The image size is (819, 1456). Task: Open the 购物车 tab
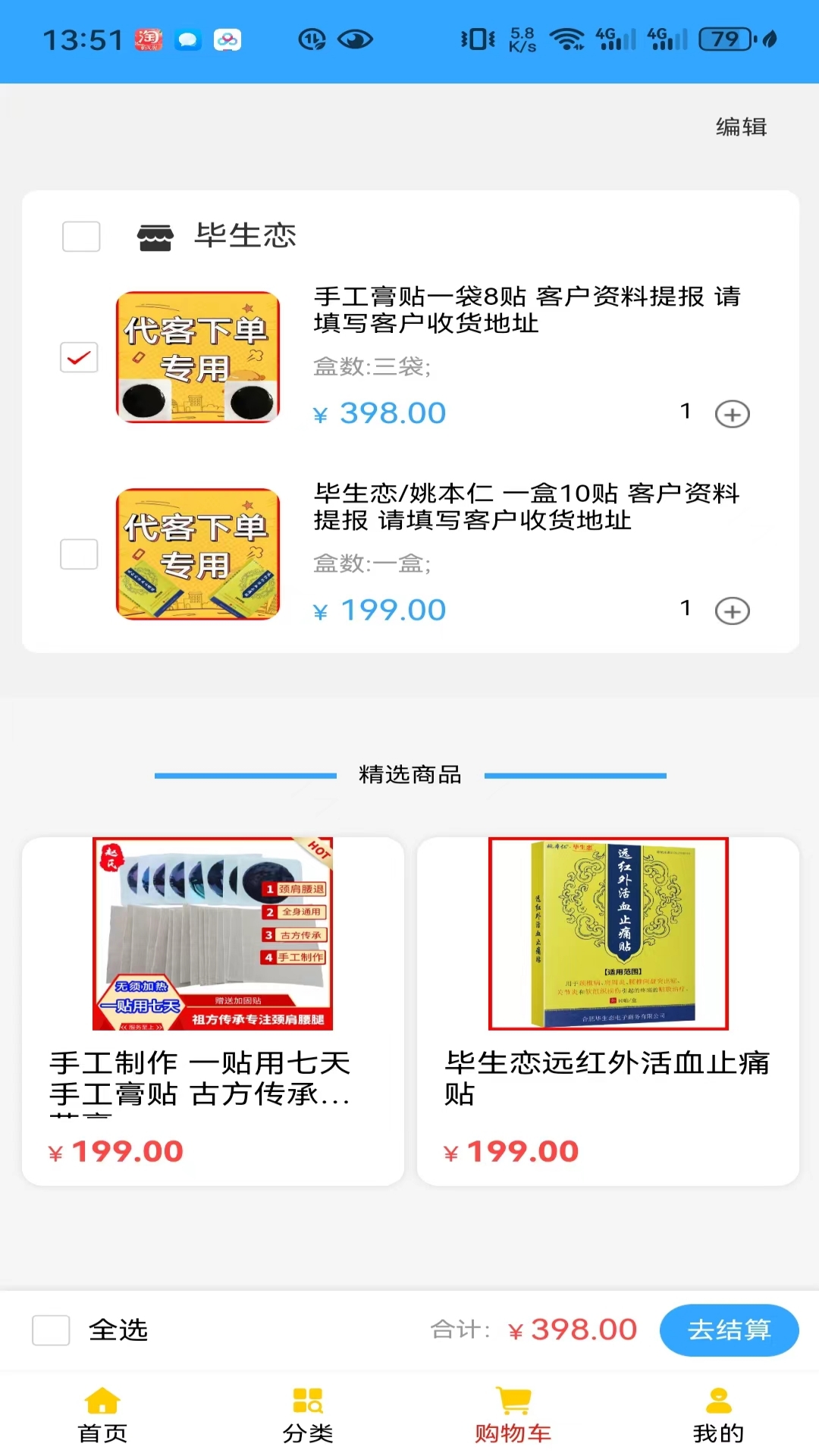coord(513,1415)
